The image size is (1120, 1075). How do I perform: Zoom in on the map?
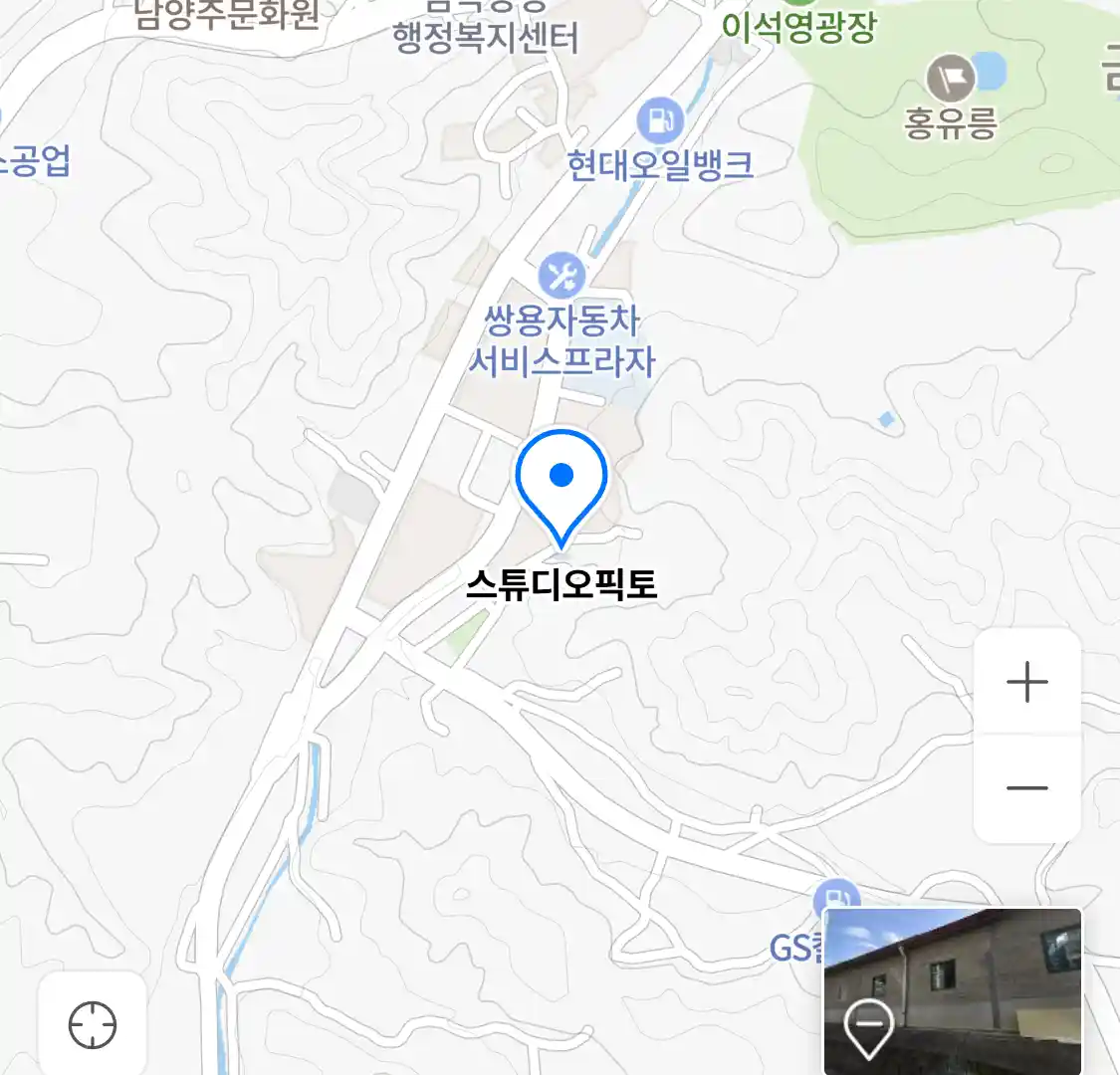(1026, 683)
